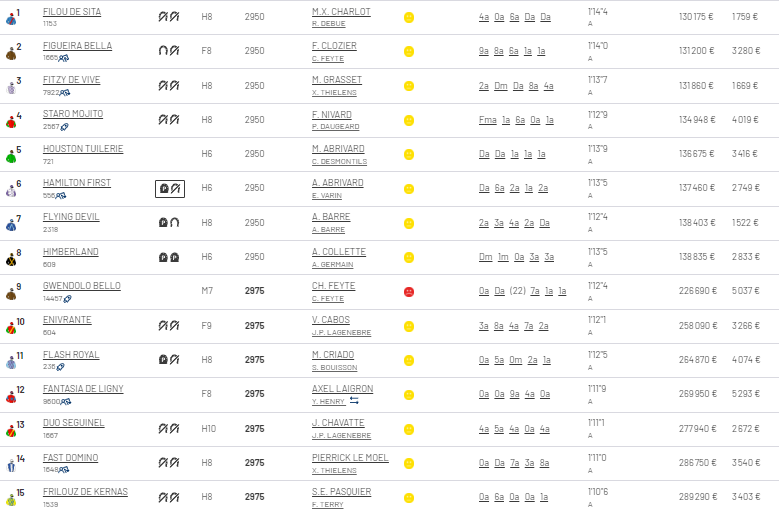Open HOUSTON TUILERIE horse link
This screenshot has height=511, width=779.
(82, 149)
